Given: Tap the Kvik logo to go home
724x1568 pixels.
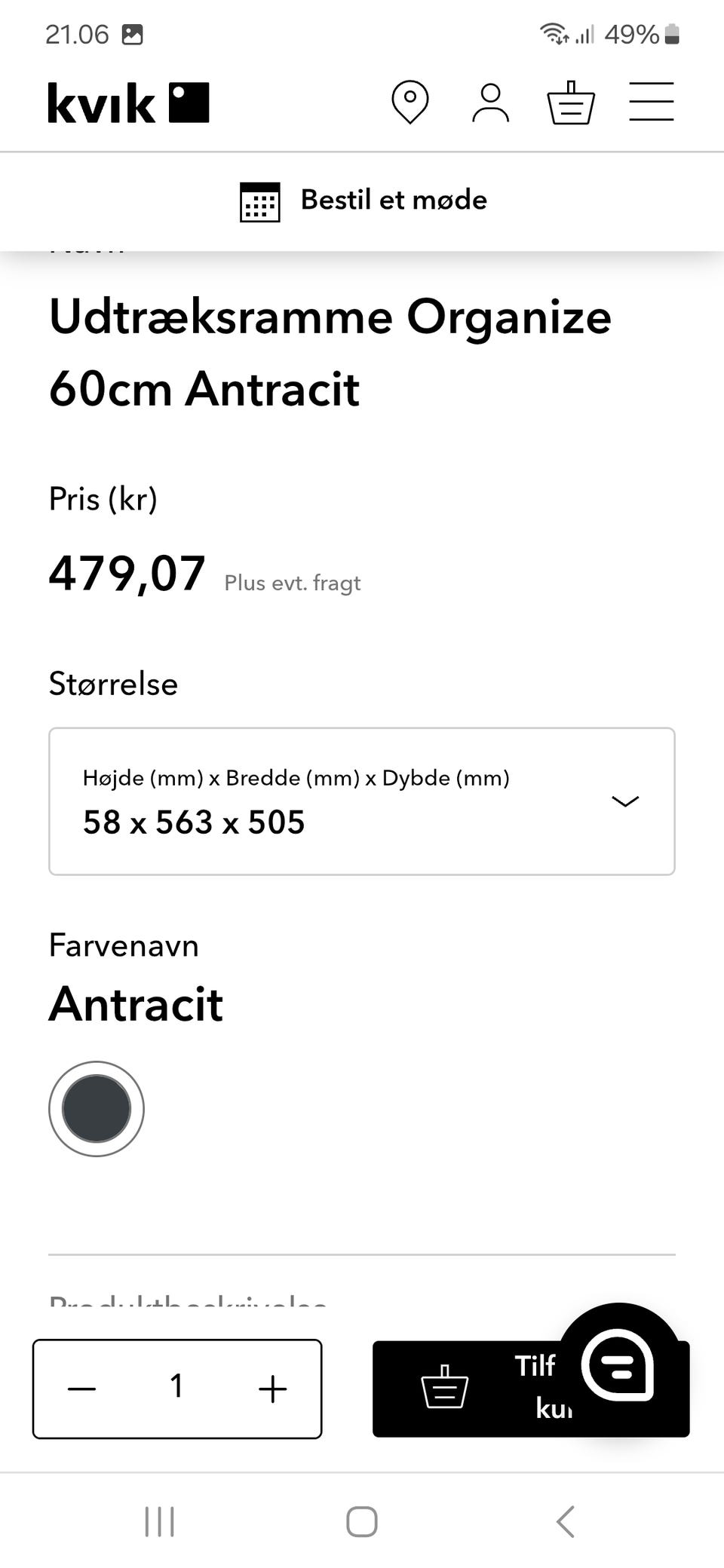Looking at the screenshot, I should (128, 103).
